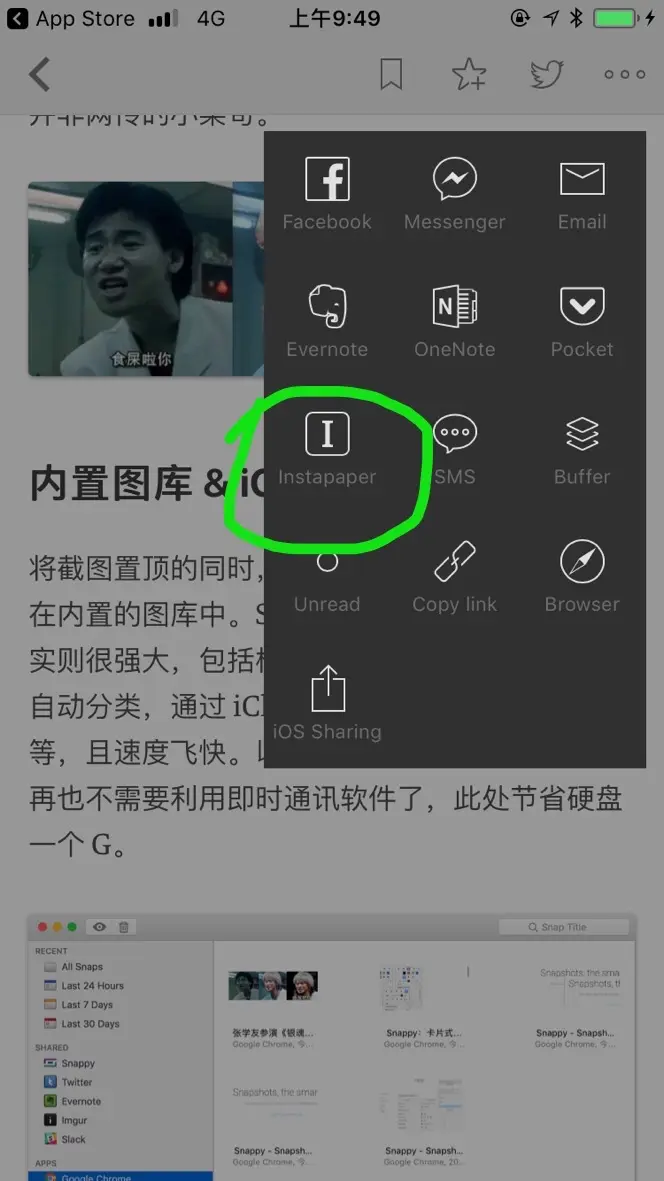Save article to Evernote
The image size is (664, 1181).
(327, 322)
